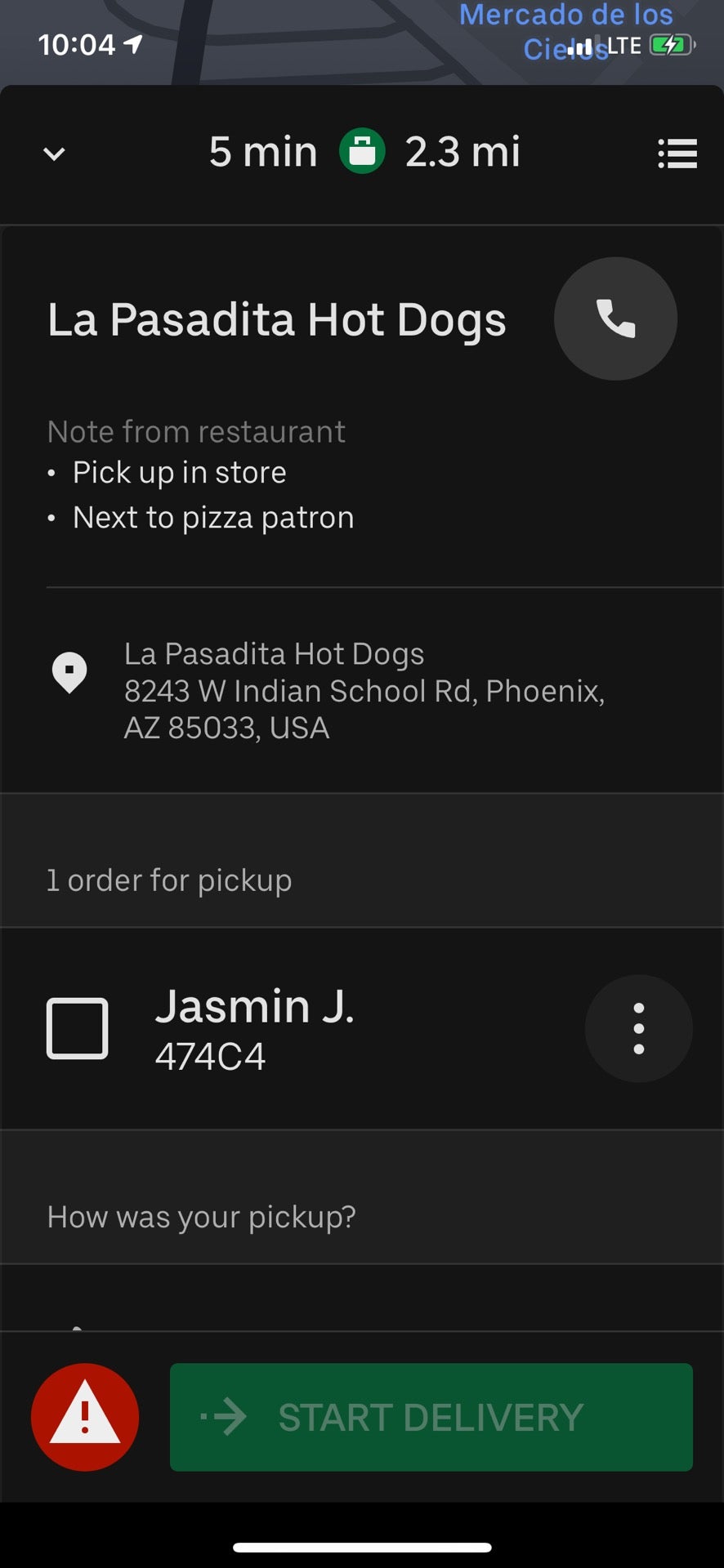The height and width of the screenshot is (1568, 724).
Task: Open the La Pasadita Hot Dogs address
Action: (364, 691)
